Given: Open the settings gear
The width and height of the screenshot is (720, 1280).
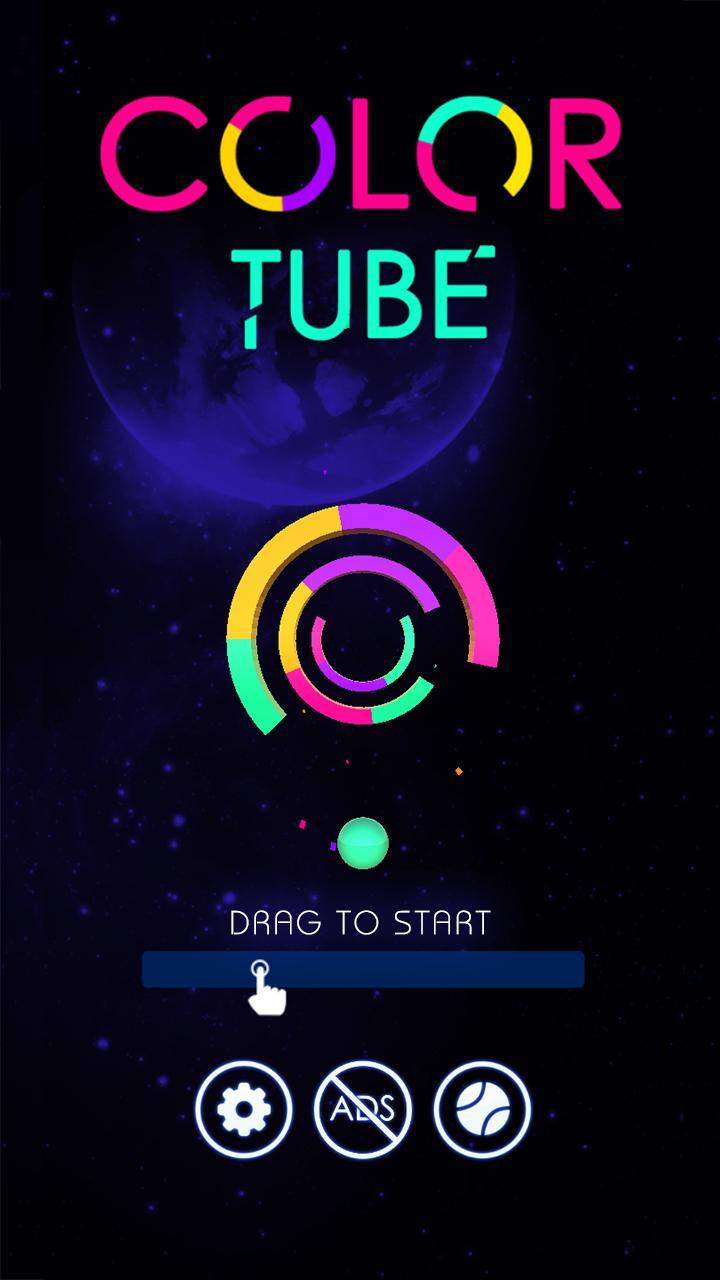Looking at the screenshot, I should (244, 1109).
